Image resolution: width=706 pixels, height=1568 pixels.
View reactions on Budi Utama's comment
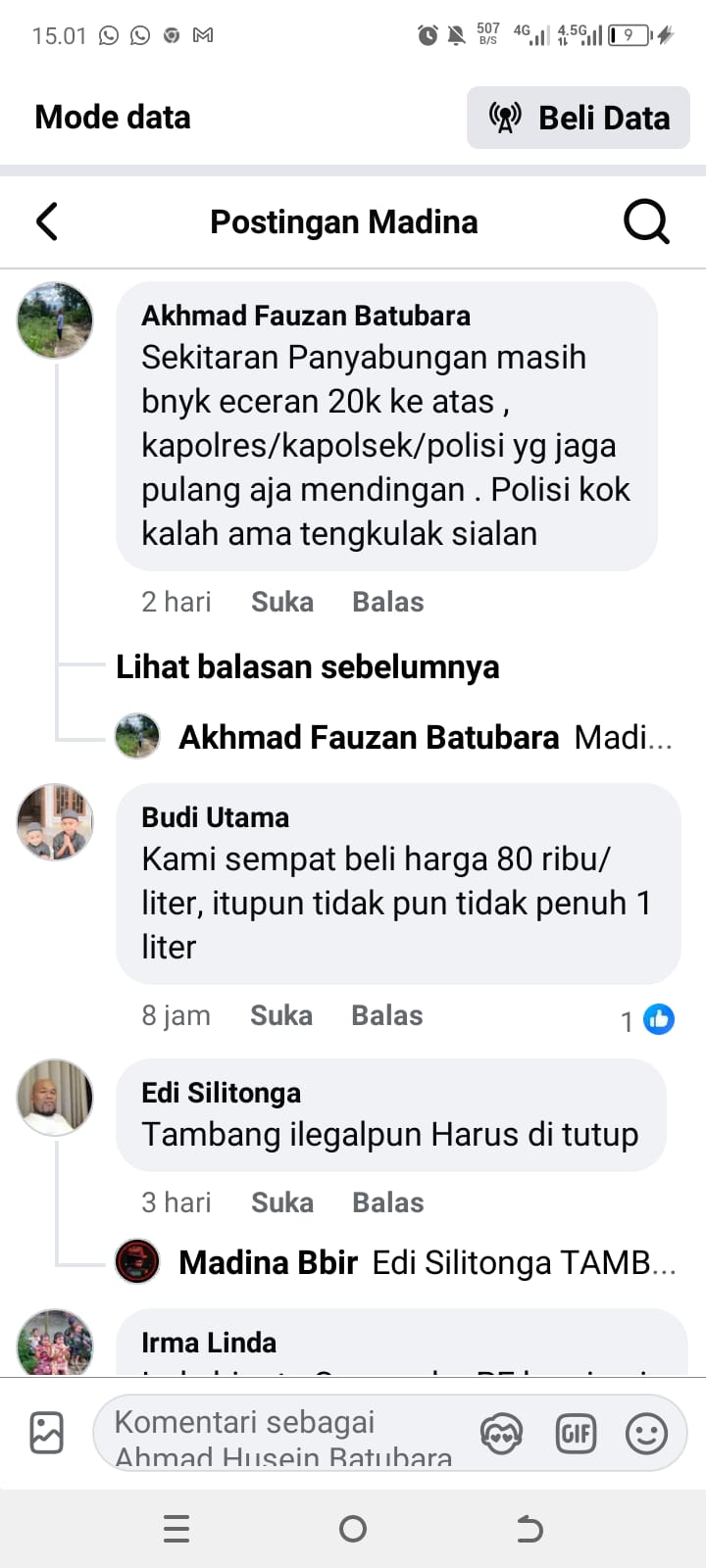pos(649,1020)
